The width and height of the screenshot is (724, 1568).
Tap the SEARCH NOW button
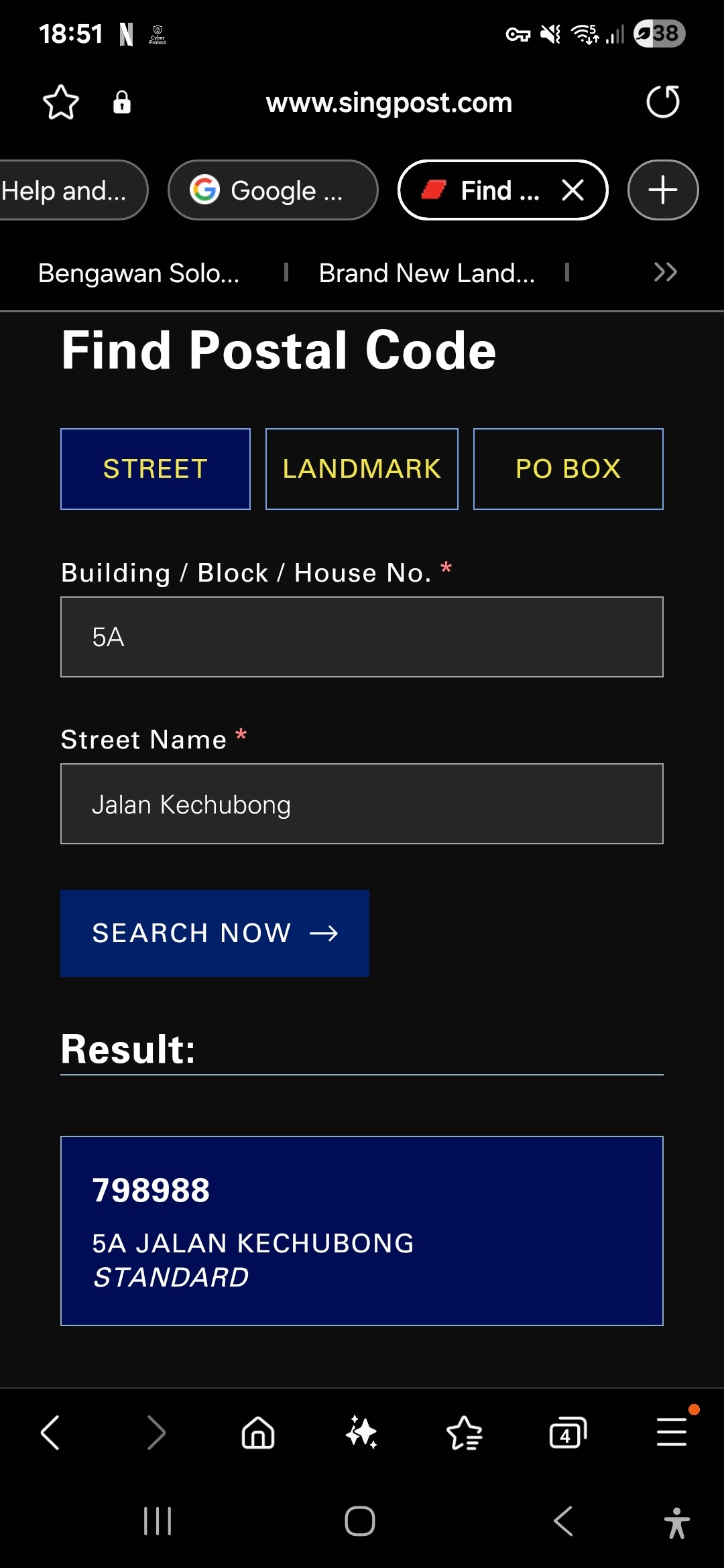215,933
